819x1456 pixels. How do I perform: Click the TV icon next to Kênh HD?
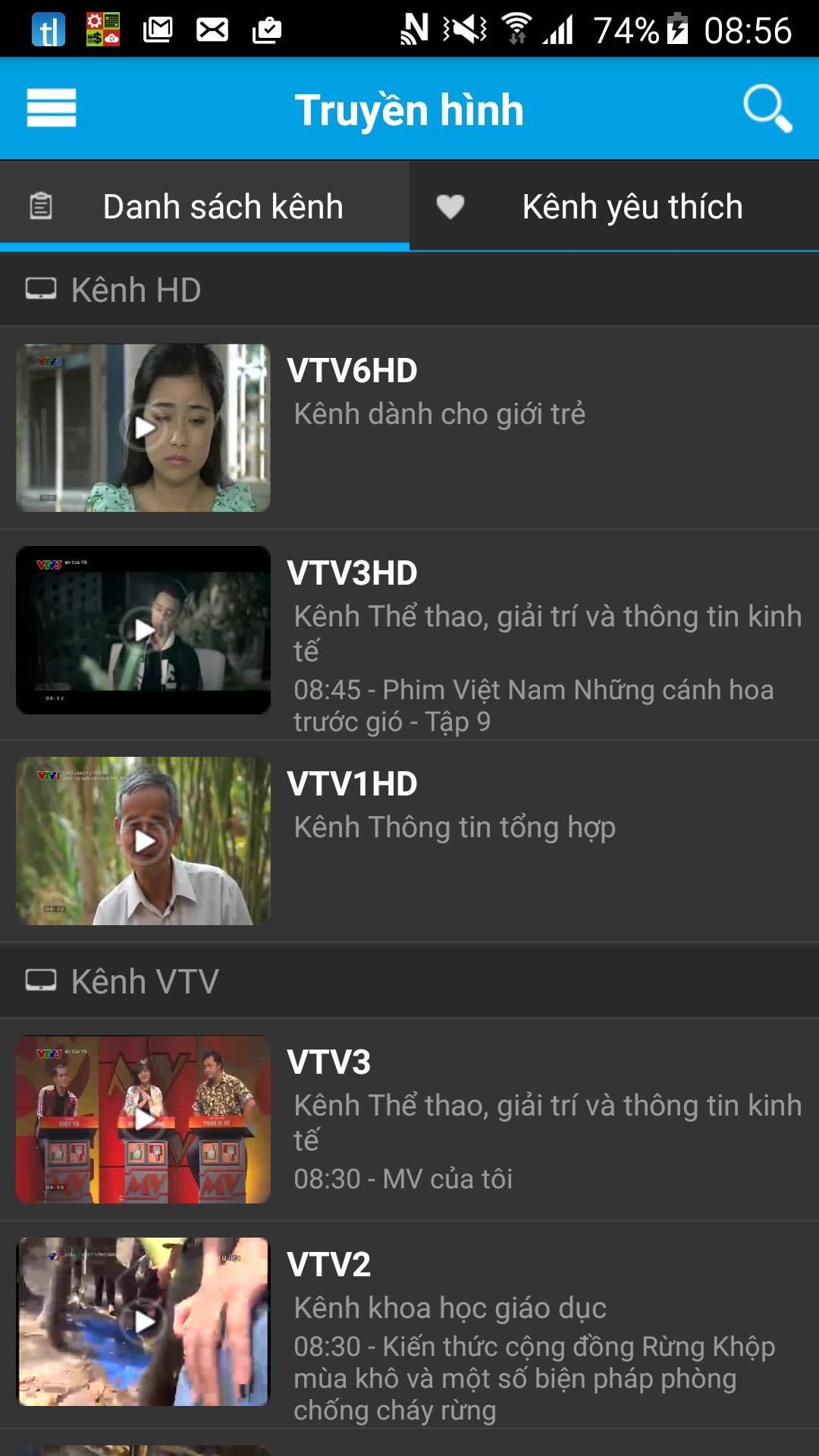39,288
